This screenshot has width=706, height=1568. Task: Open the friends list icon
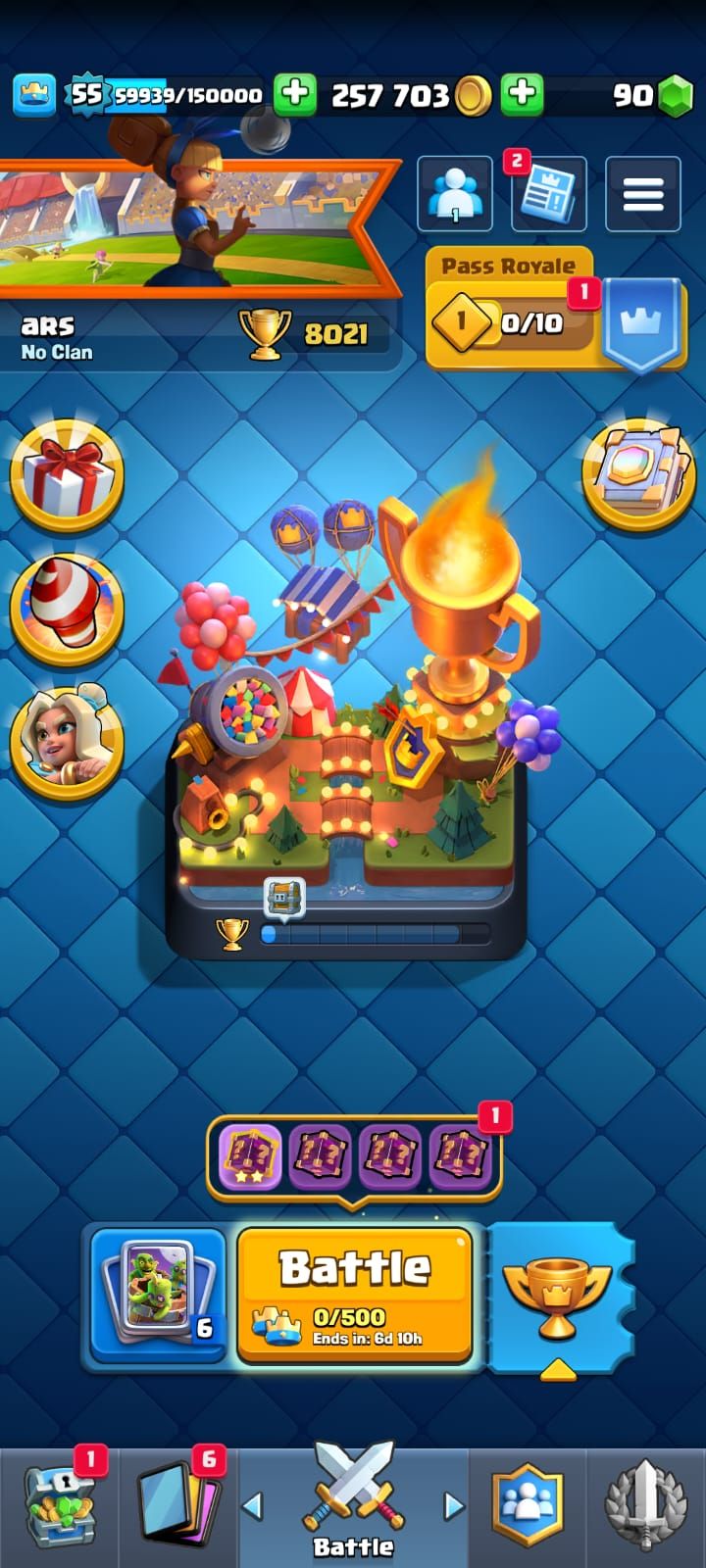pos(455,194)
